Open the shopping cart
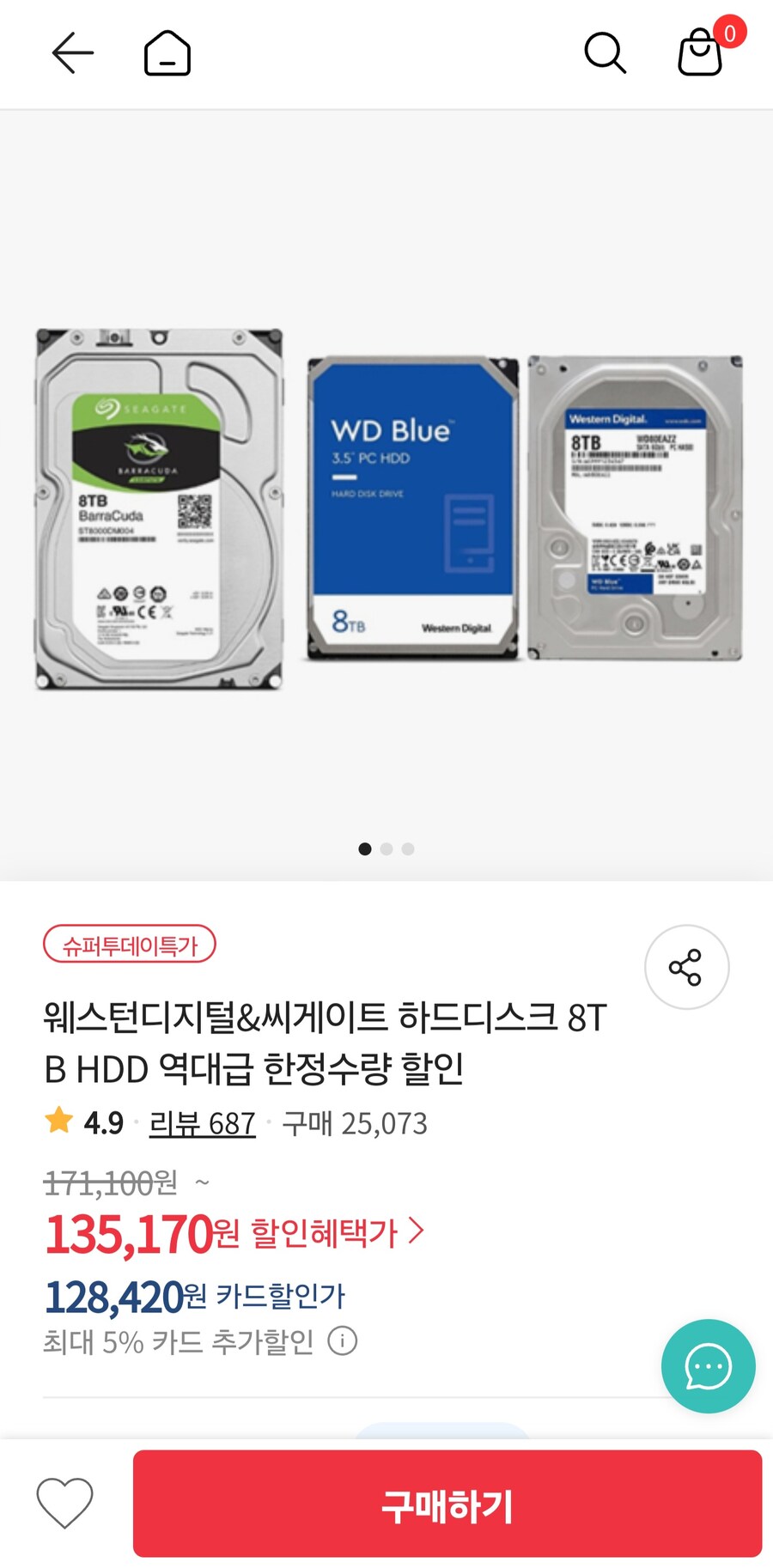This screenshot has height=1568, width=773. coord(699,57)
